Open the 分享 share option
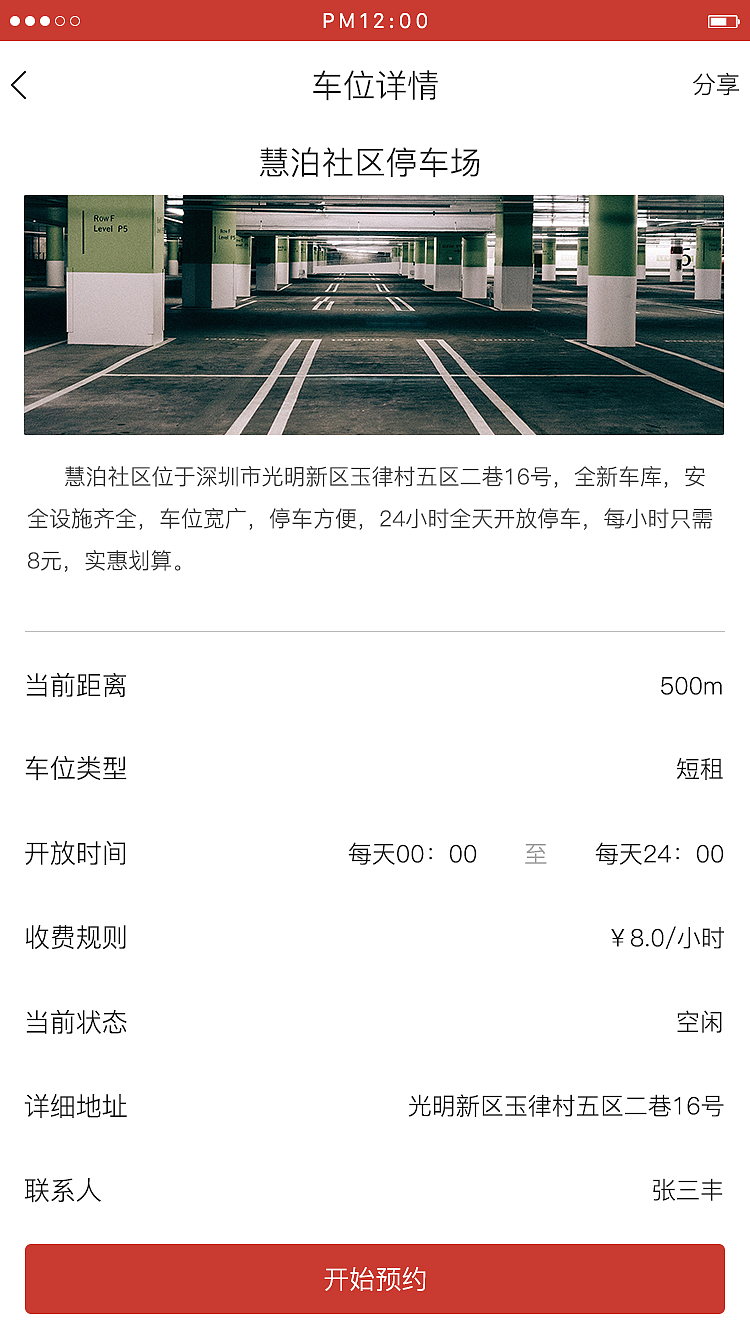 pos(717,87)
